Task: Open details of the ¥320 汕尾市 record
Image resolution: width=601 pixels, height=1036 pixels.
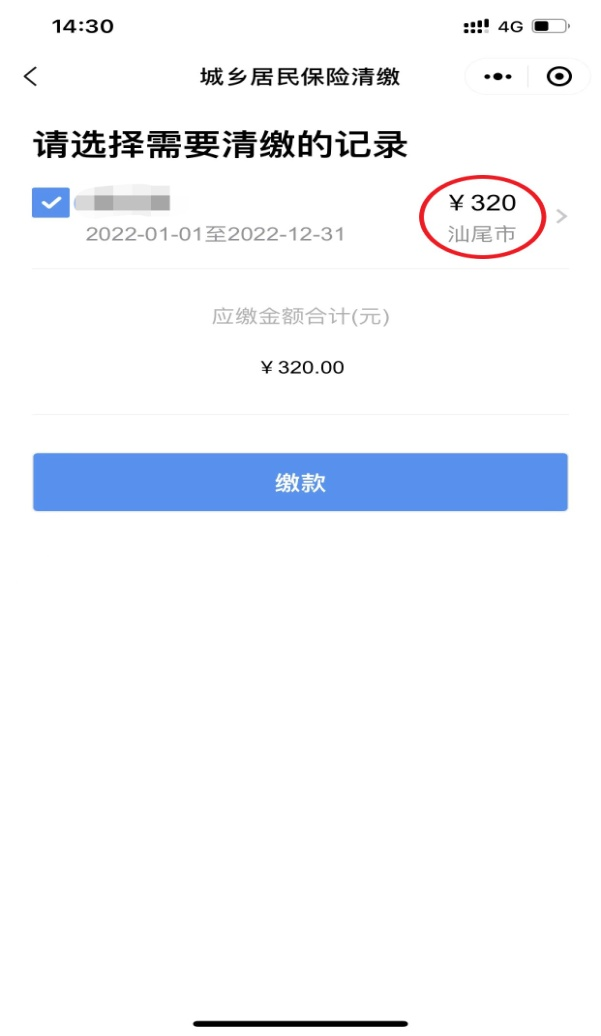Action: click(x=561, y=217)
